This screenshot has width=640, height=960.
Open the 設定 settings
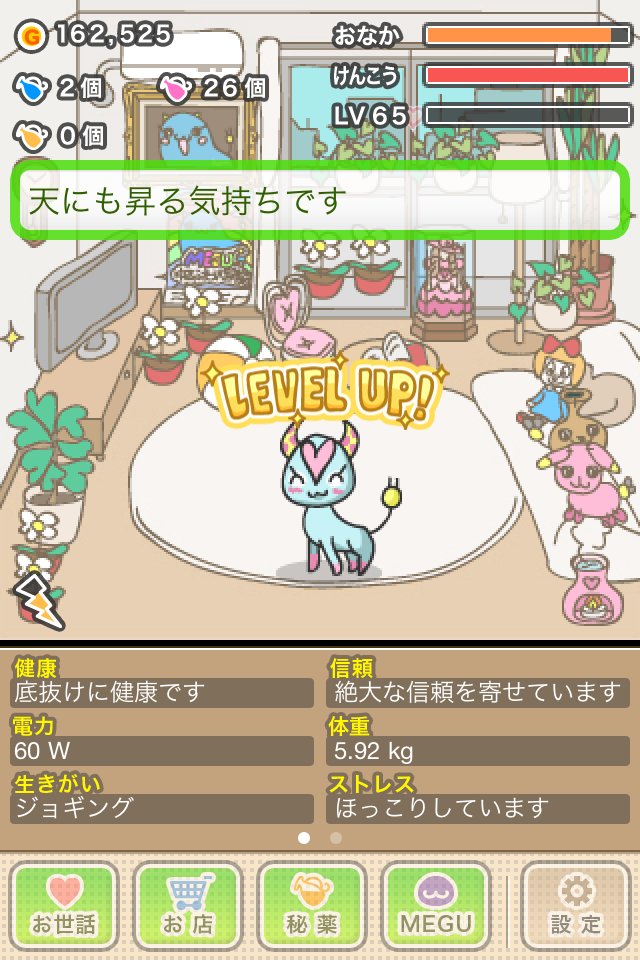pos(577,906)
